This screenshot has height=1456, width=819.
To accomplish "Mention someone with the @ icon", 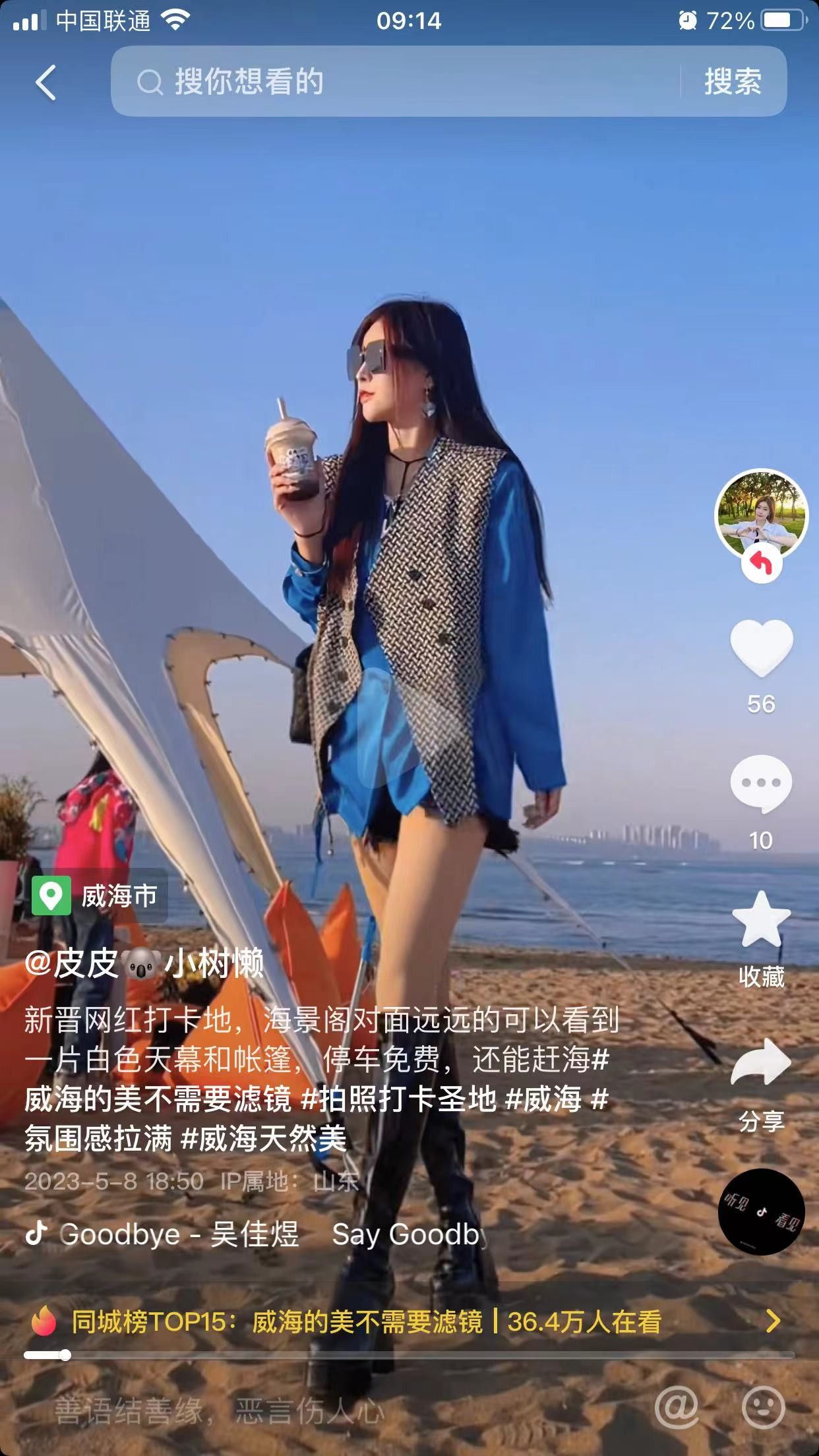I will click(x=677, y=1408).
